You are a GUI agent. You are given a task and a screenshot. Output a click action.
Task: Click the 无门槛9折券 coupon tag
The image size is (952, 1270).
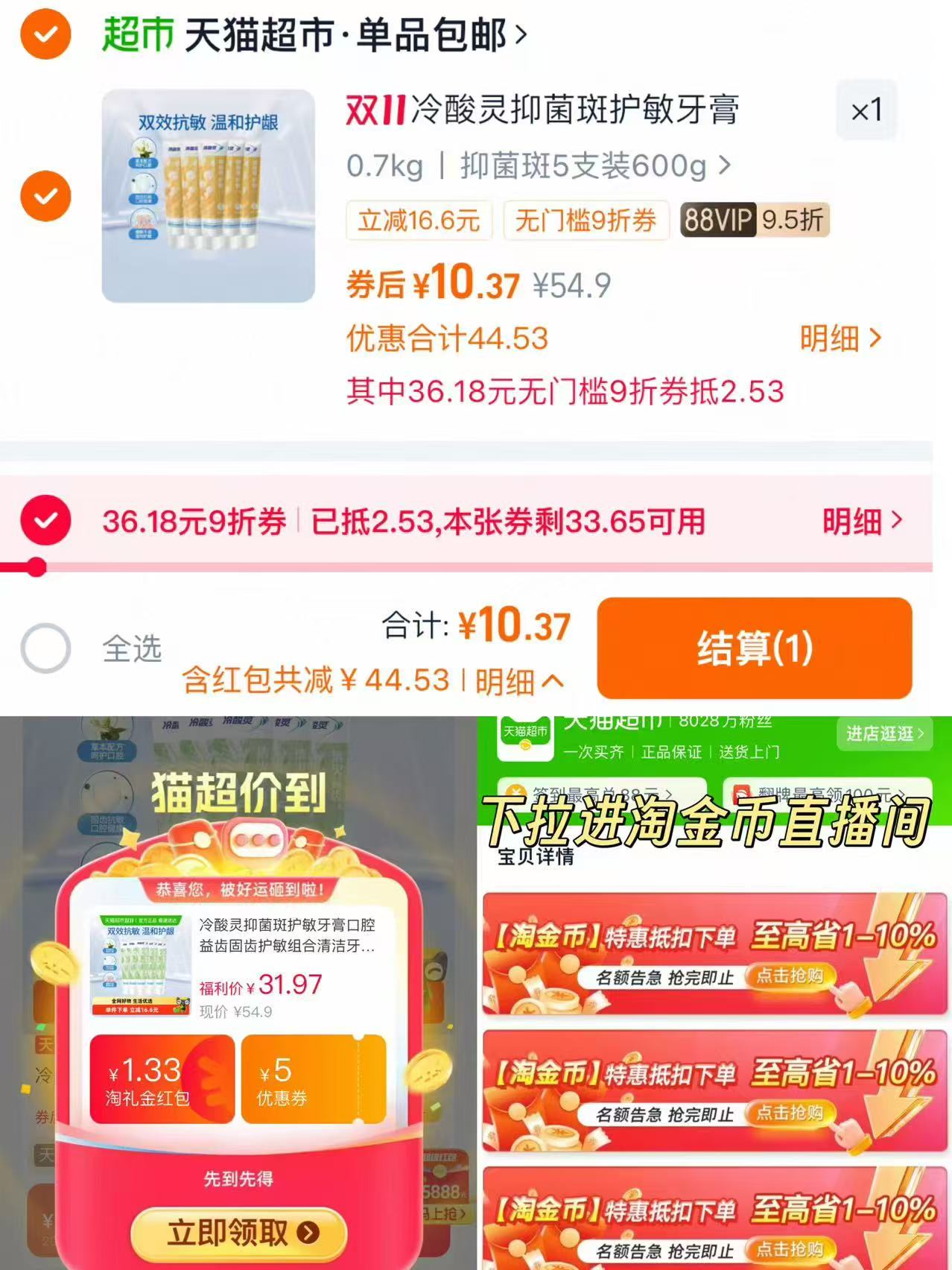click(586, 220)
